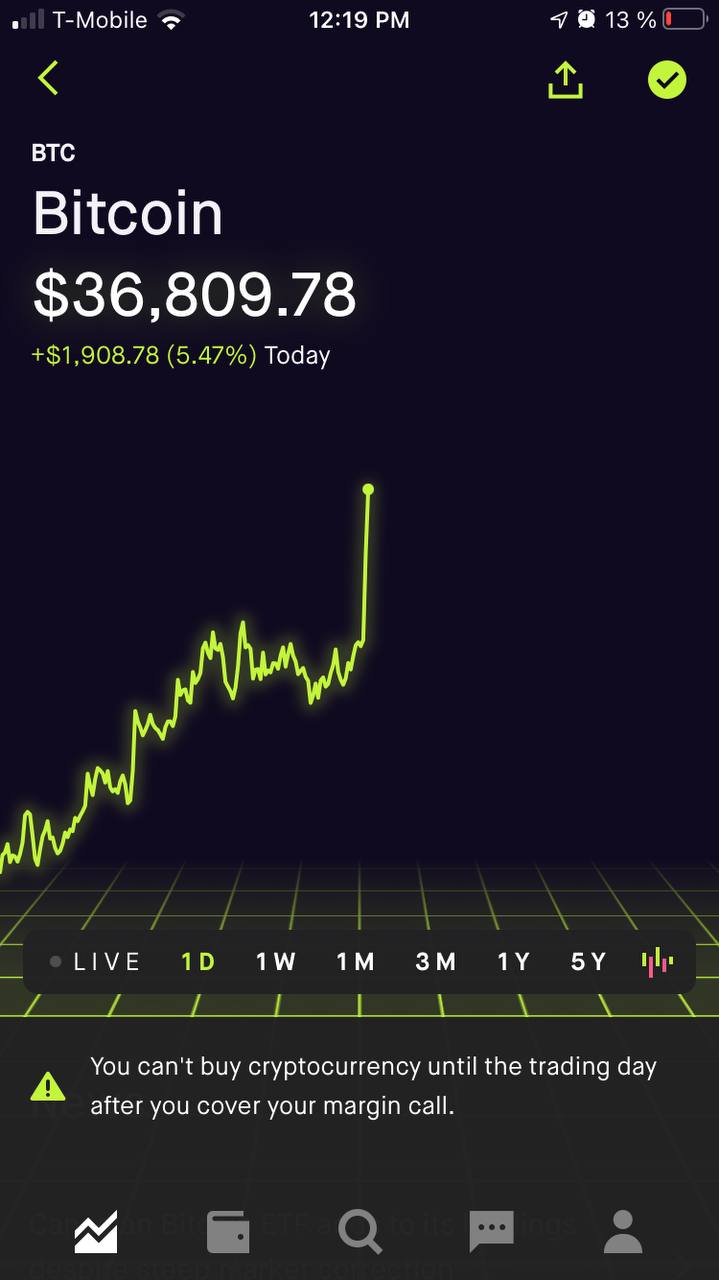Open the search tab

[x=360, y=1232]
